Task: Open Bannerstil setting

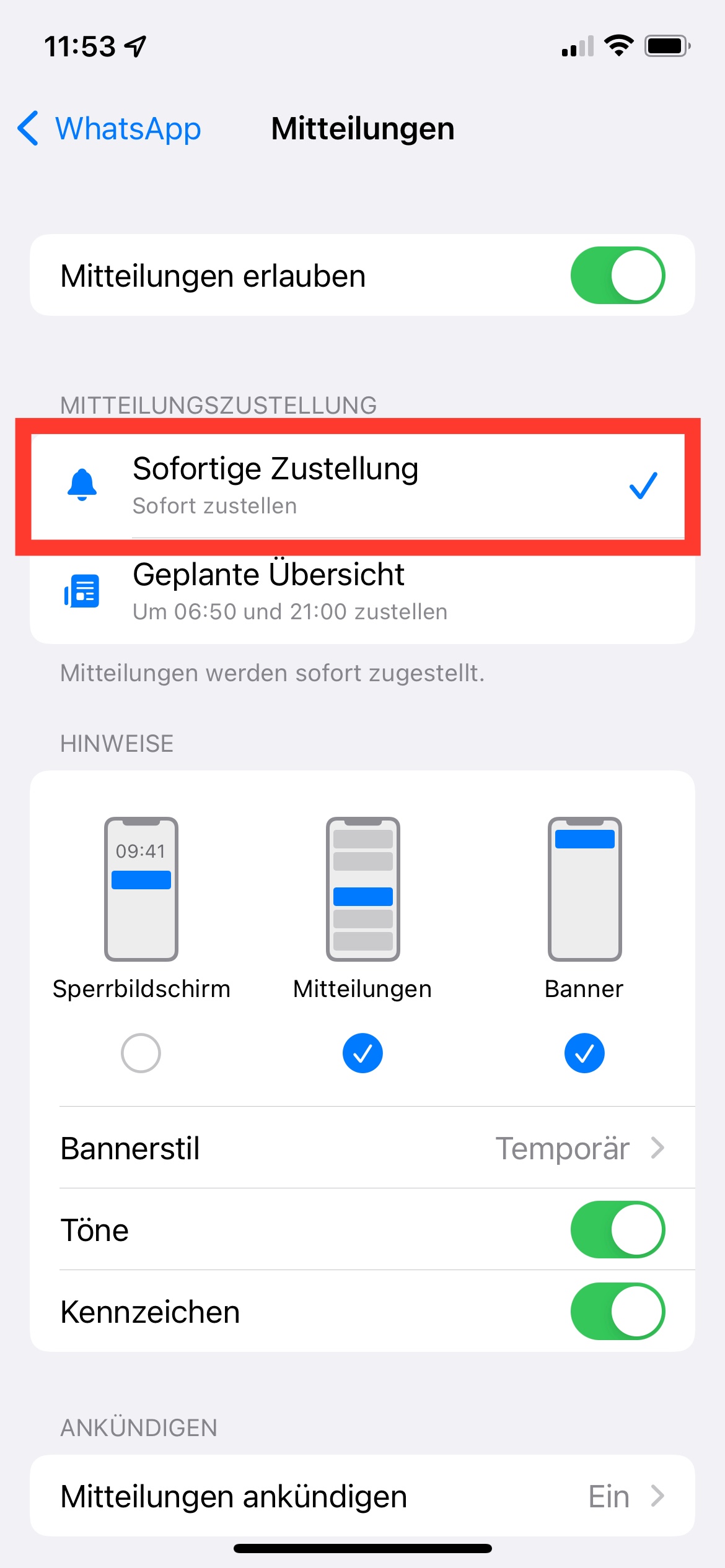Action: (x=362, y=1148)
